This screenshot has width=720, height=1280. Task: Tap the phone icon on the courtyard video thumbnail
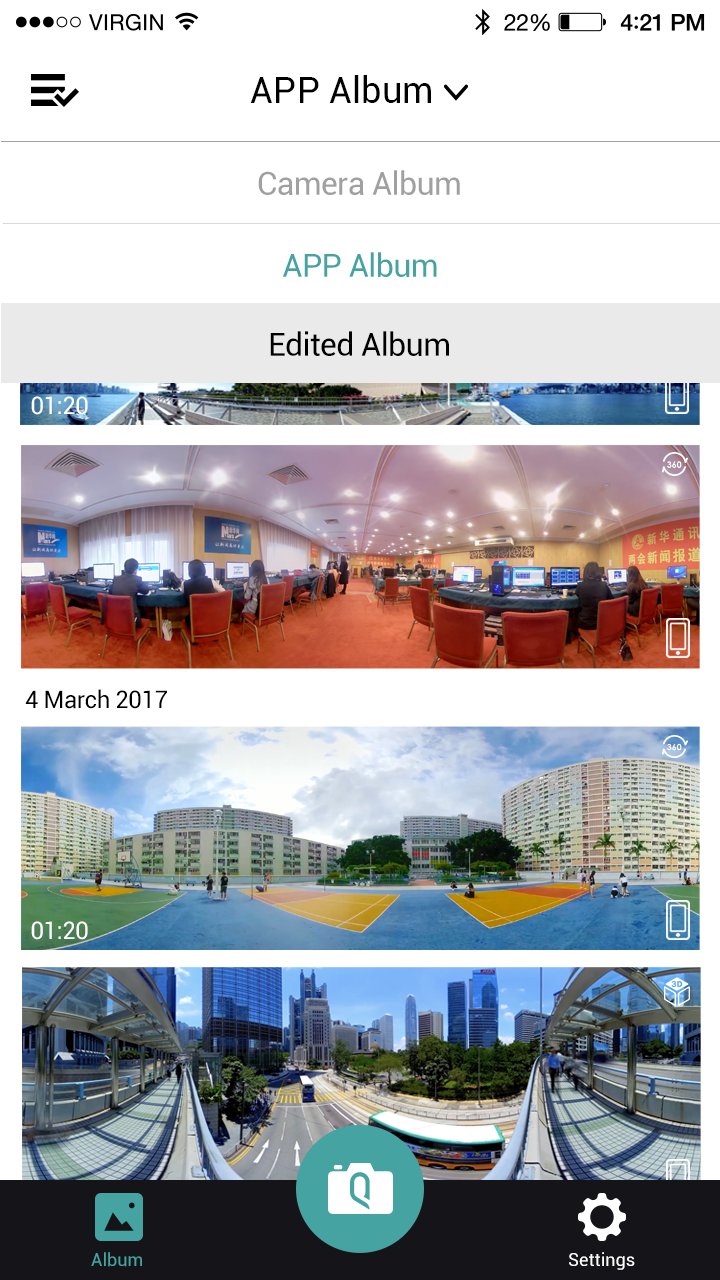677,920
